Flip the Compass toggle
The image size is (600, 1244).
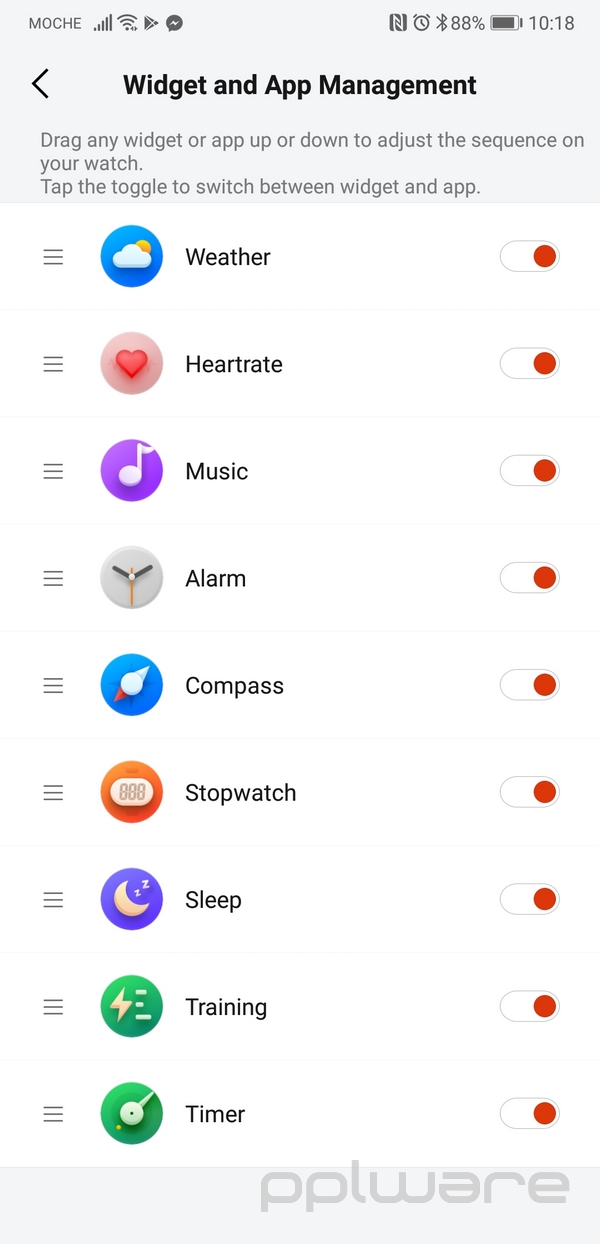[530, 685]
